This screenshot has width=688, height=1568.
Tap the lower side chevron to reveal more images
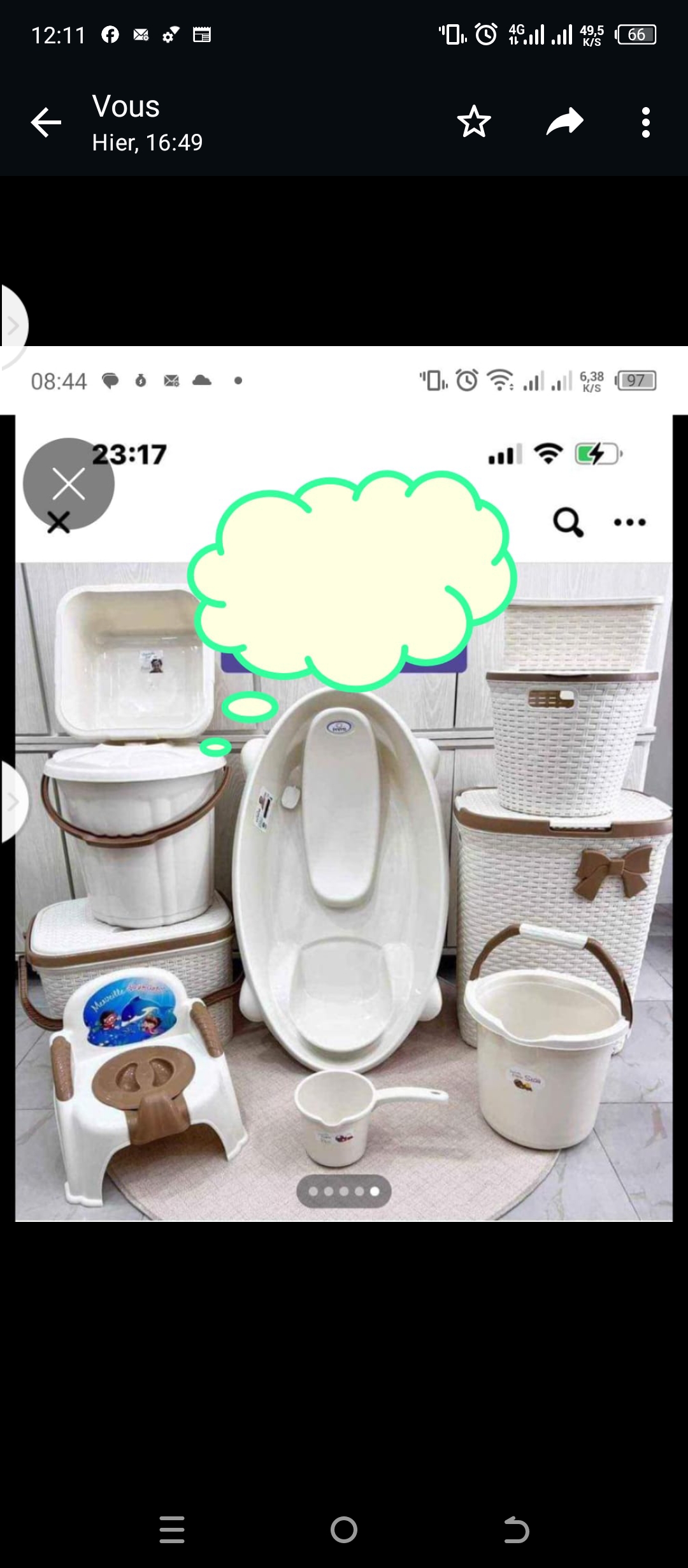tap(14, 802)
